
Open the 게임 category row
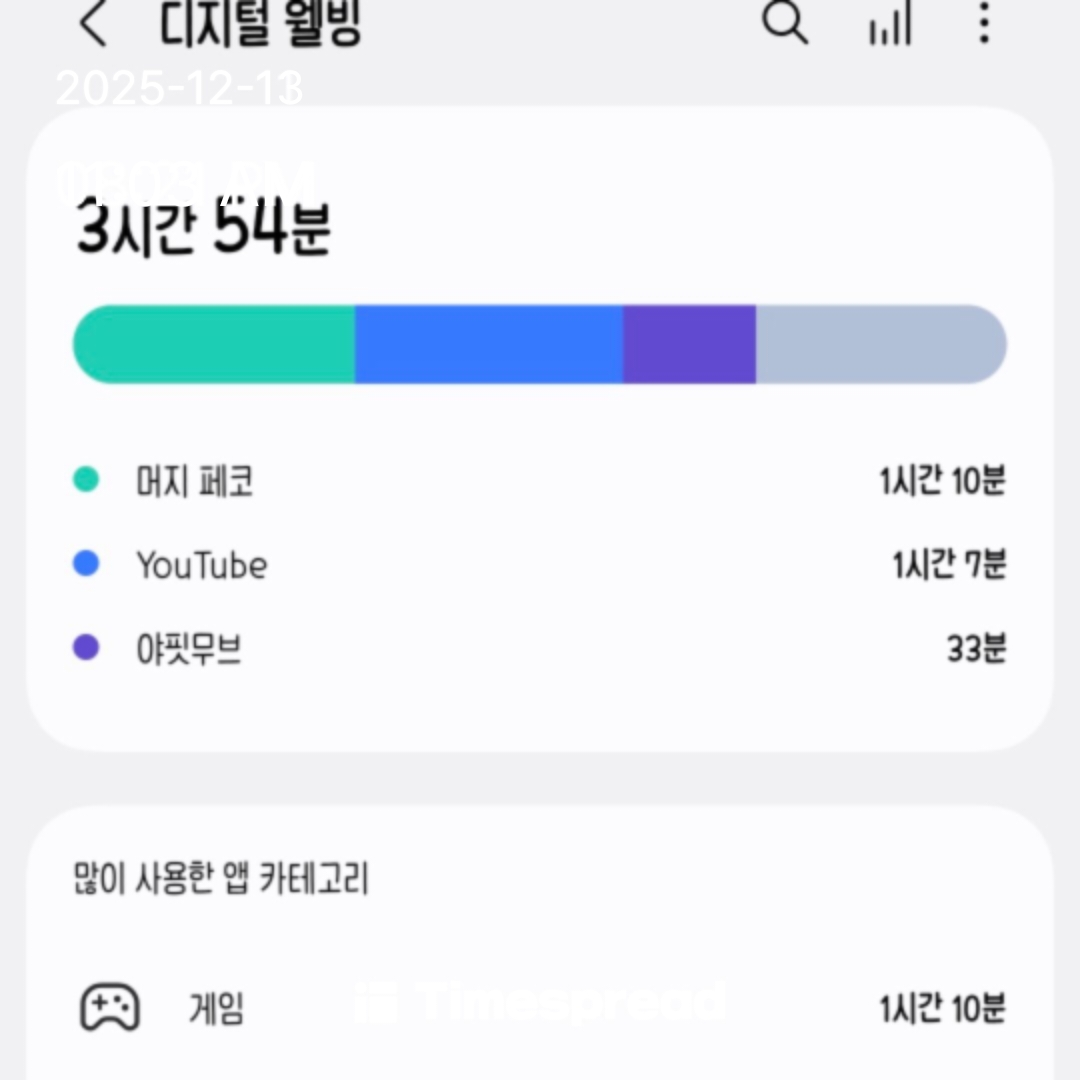pyautogui.click(x=540, y=1008)
